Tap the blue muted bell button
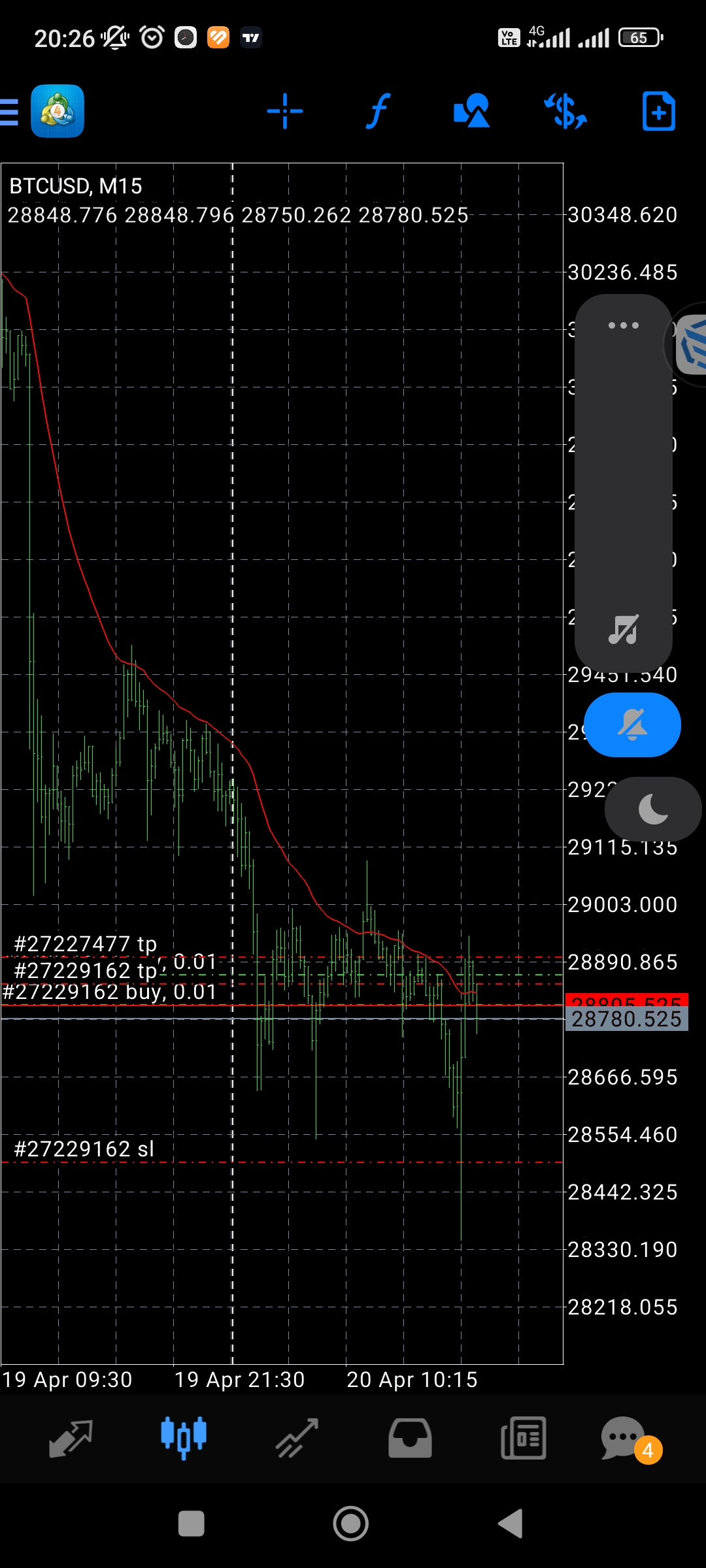 [x=632, y=725]
